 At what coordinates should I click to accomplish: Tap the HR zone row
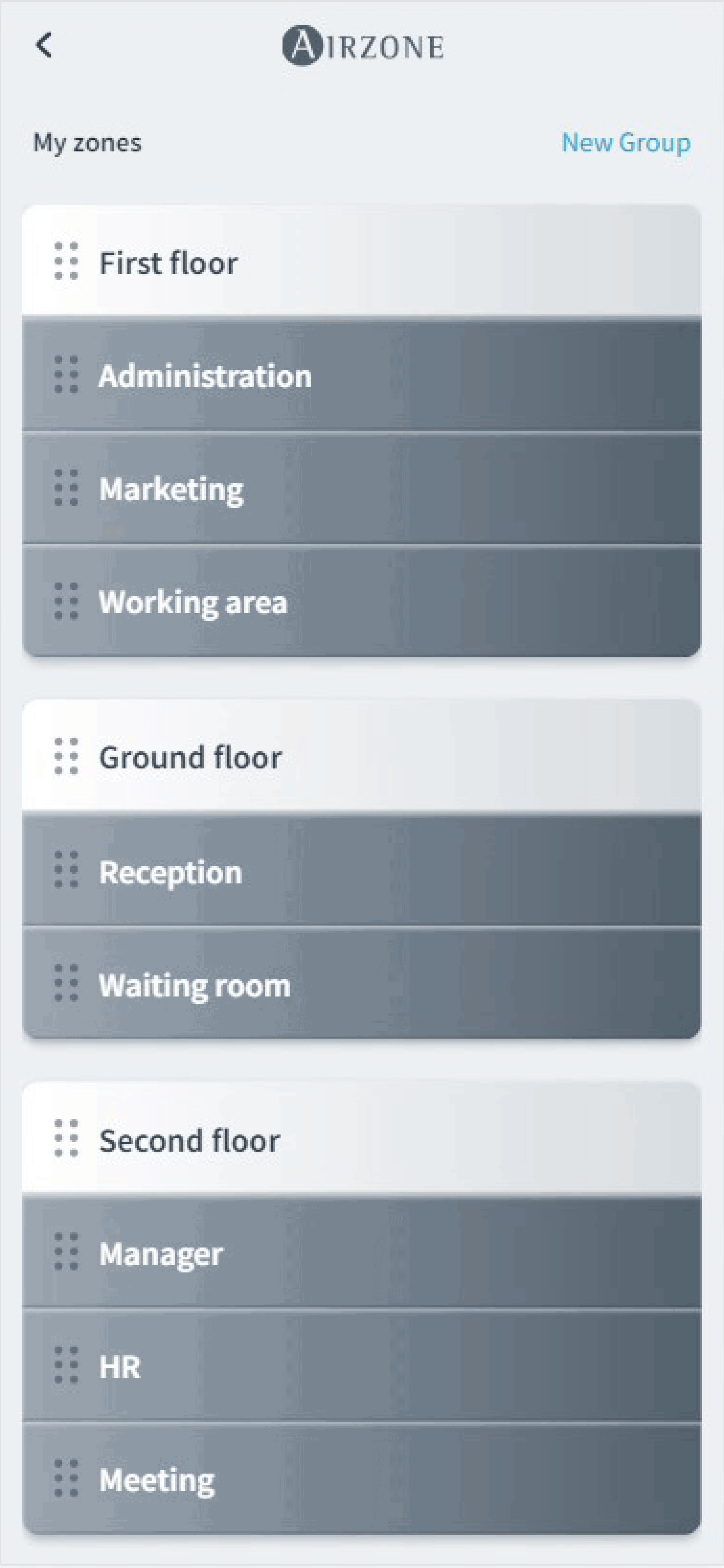click(x=120, y=1366)
